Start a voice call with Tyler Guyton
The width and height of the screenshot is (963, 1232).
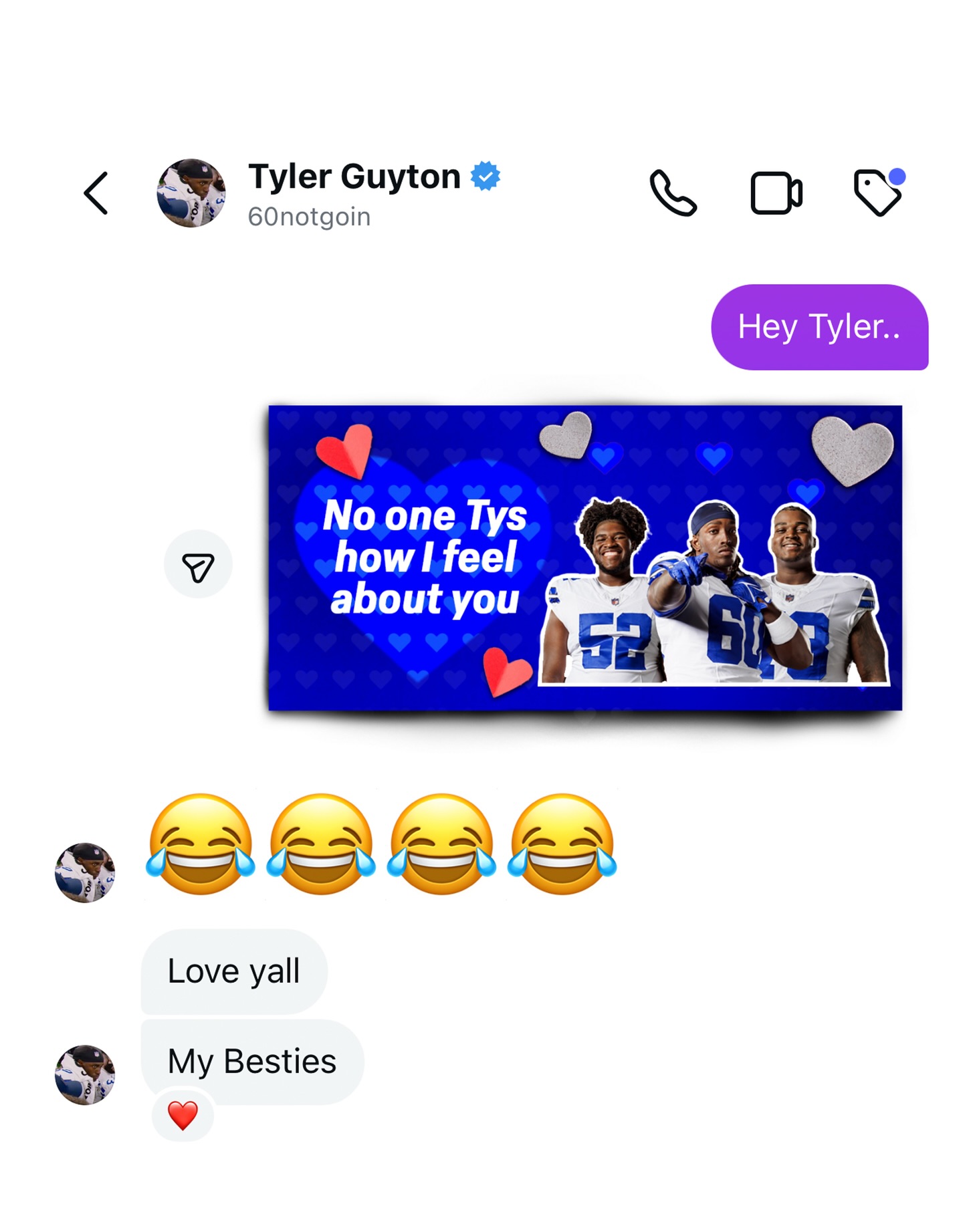click(673, 193)
